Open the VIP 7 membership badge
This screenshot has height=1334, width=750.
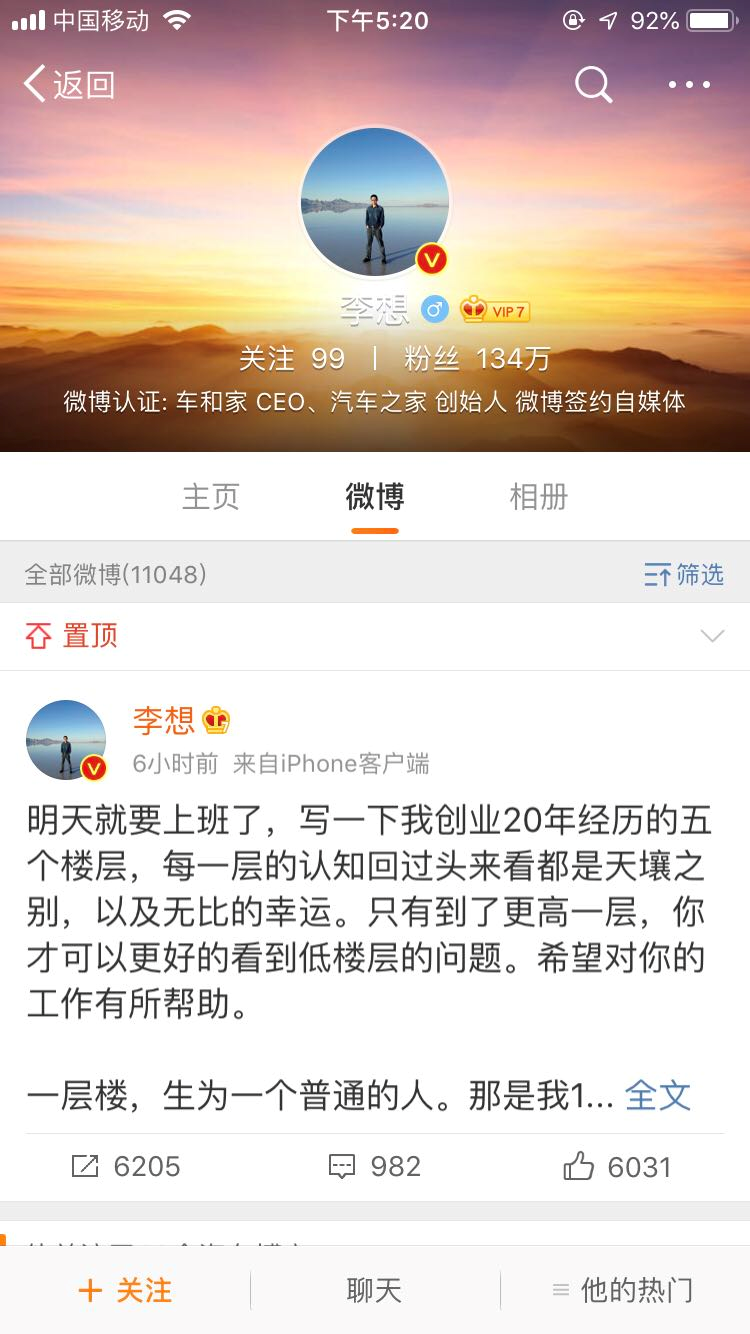tap(495, 311)
